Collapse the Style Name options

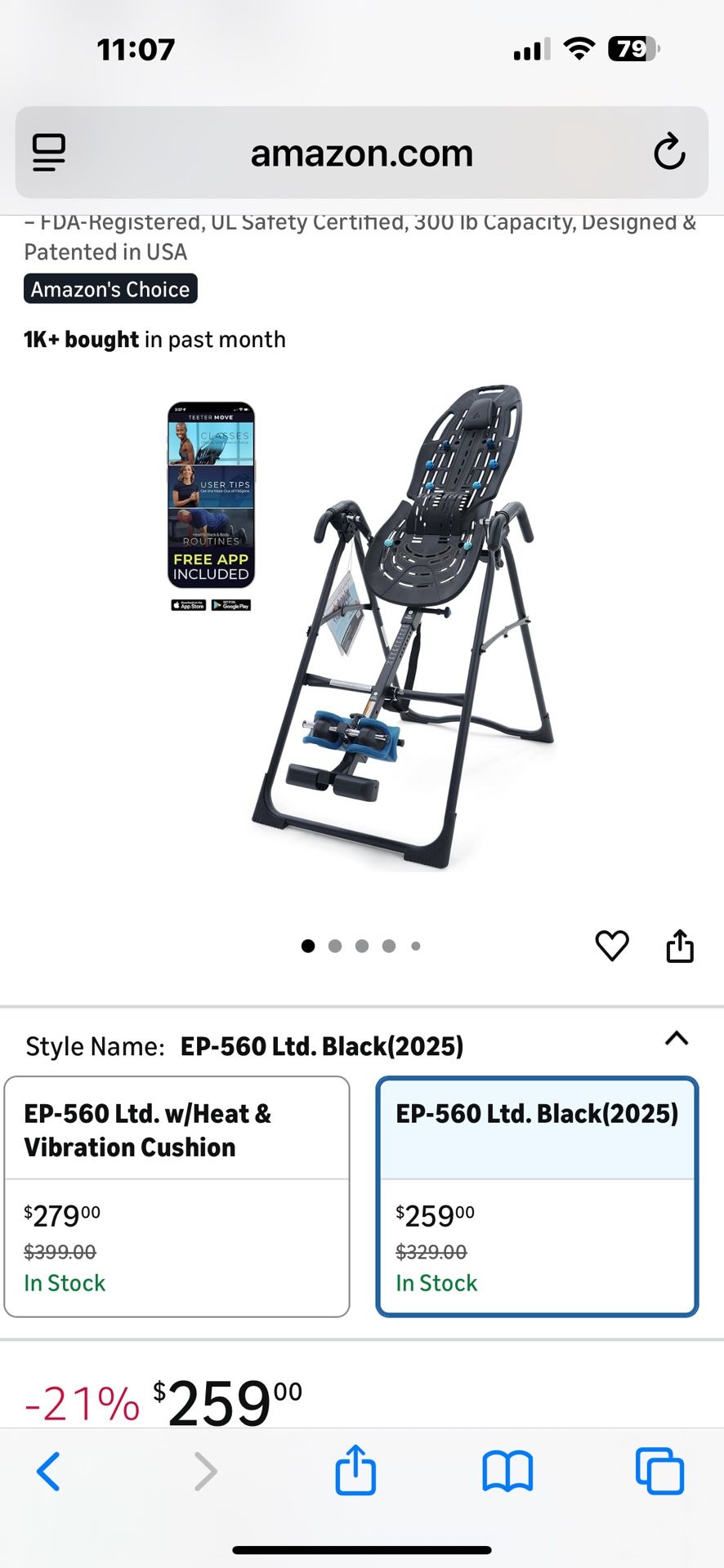tap(677, 1039)
